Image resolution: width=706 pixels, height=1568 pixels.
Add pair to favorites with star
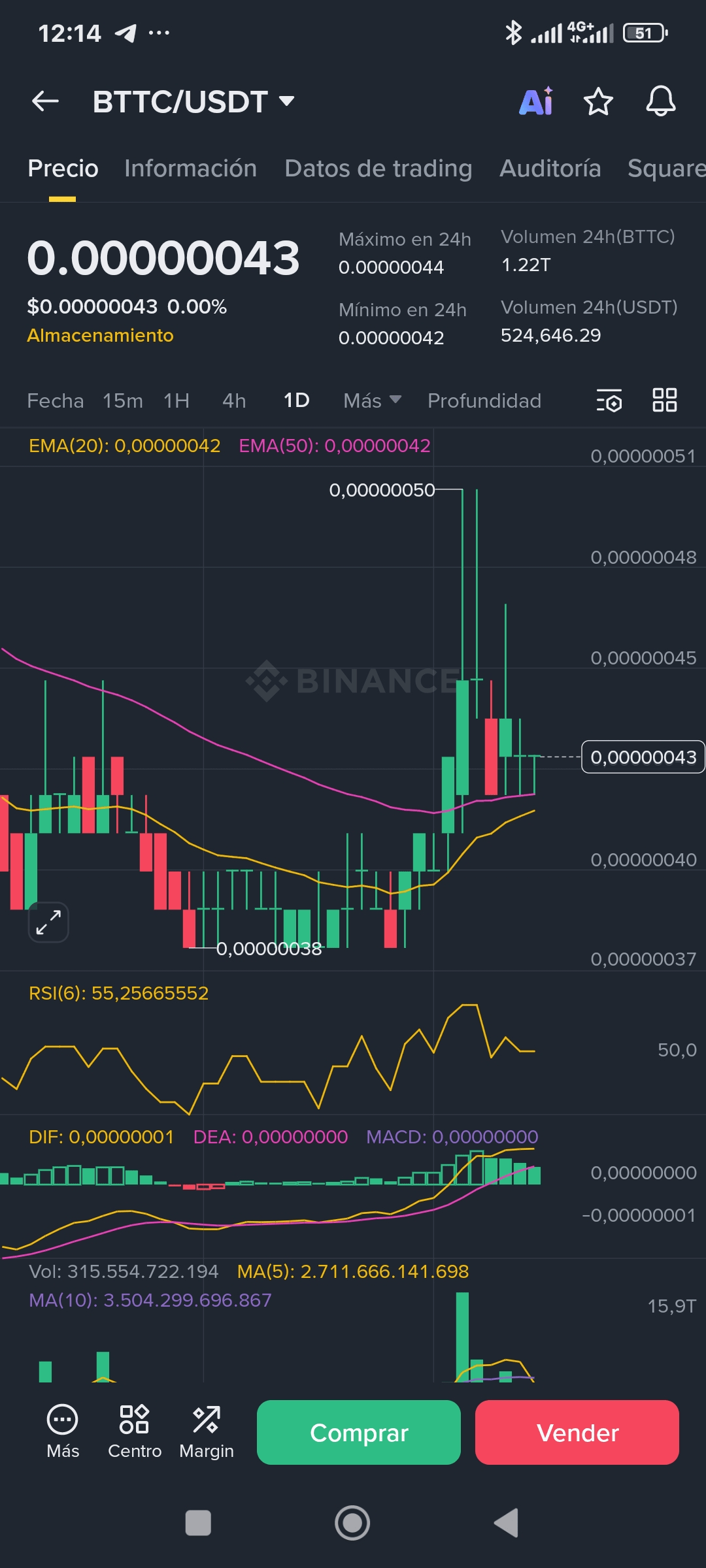coord(598,101)
